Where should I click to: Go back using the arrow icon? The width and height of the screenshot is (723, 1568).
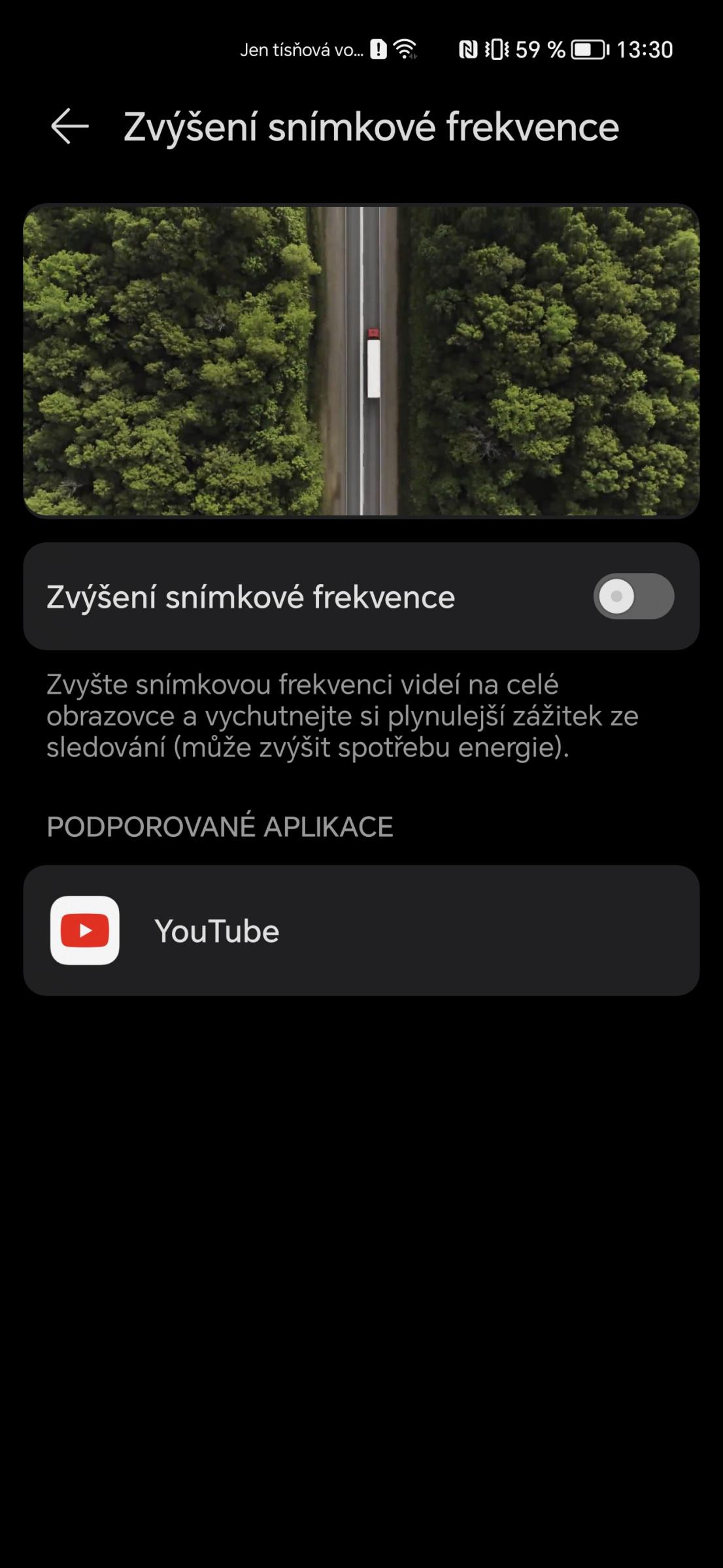click(x=69, y=126)
